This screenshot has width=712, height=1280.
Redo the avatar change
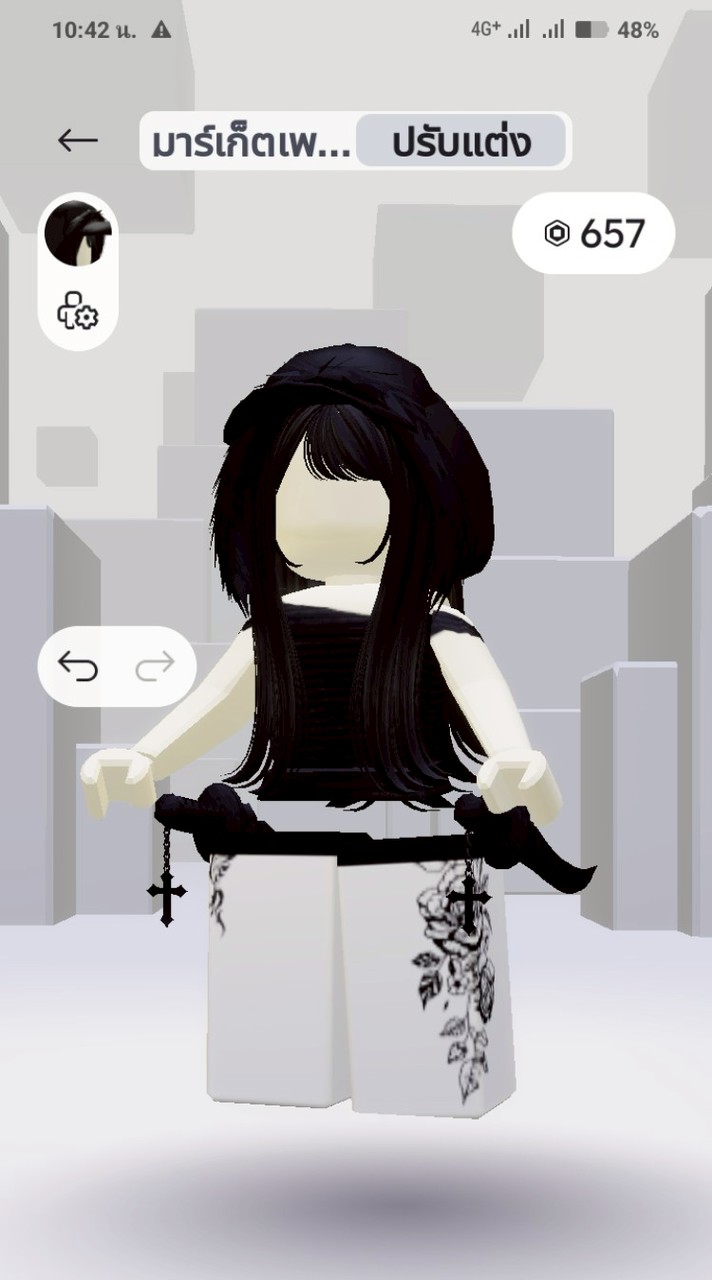(x=155, y=665)
